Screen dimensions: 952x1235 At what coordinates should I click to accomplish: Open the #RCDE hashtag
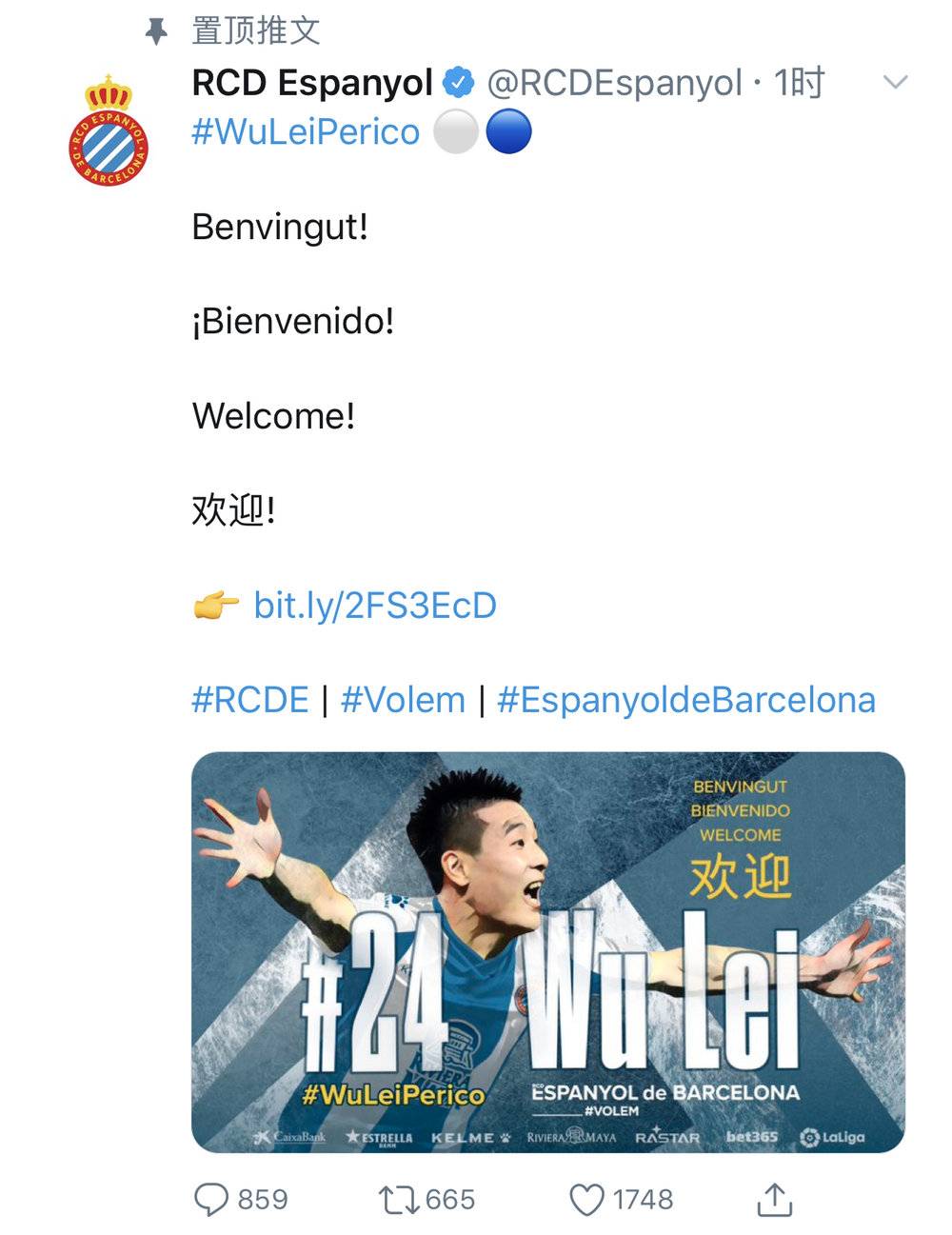249,700
